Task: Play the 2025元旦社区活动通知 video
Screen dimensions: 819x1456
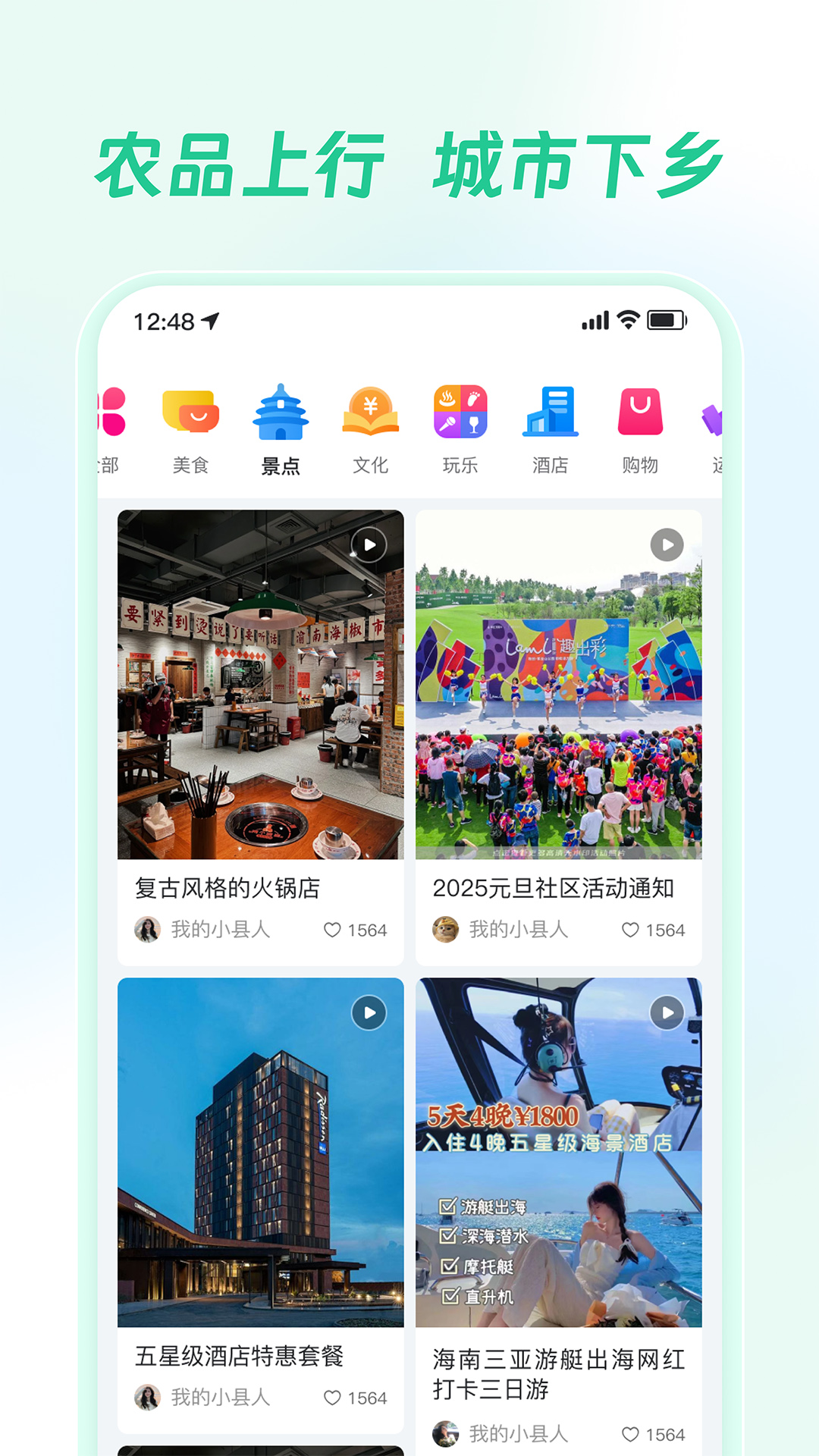Action: tap(667, 544)
